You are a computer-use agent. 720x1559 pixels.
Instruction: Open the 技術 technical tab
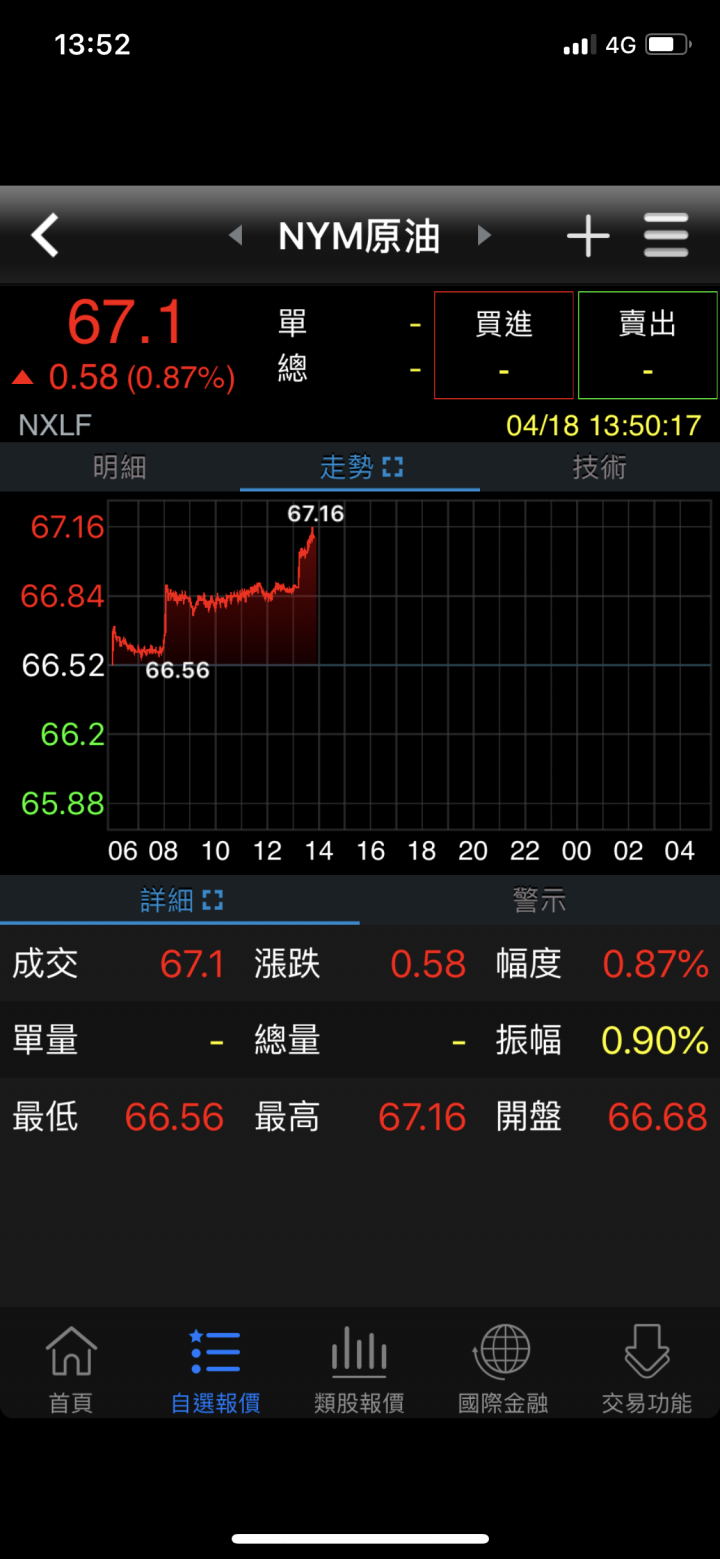click(600, 467)
